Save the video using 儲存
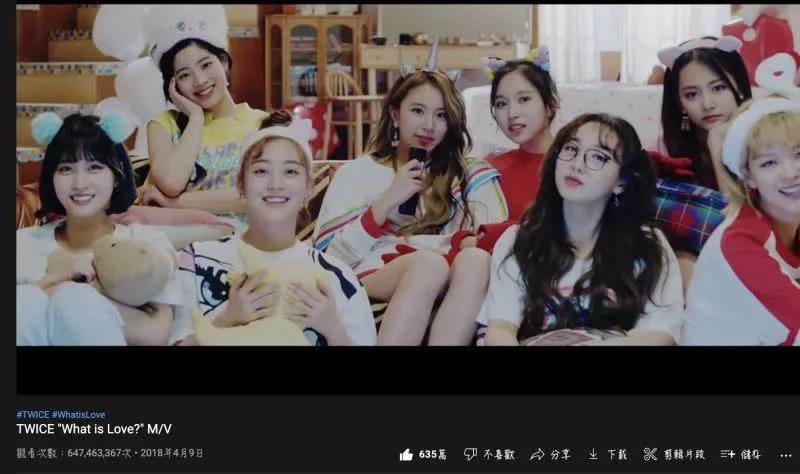 click(741, 454)
